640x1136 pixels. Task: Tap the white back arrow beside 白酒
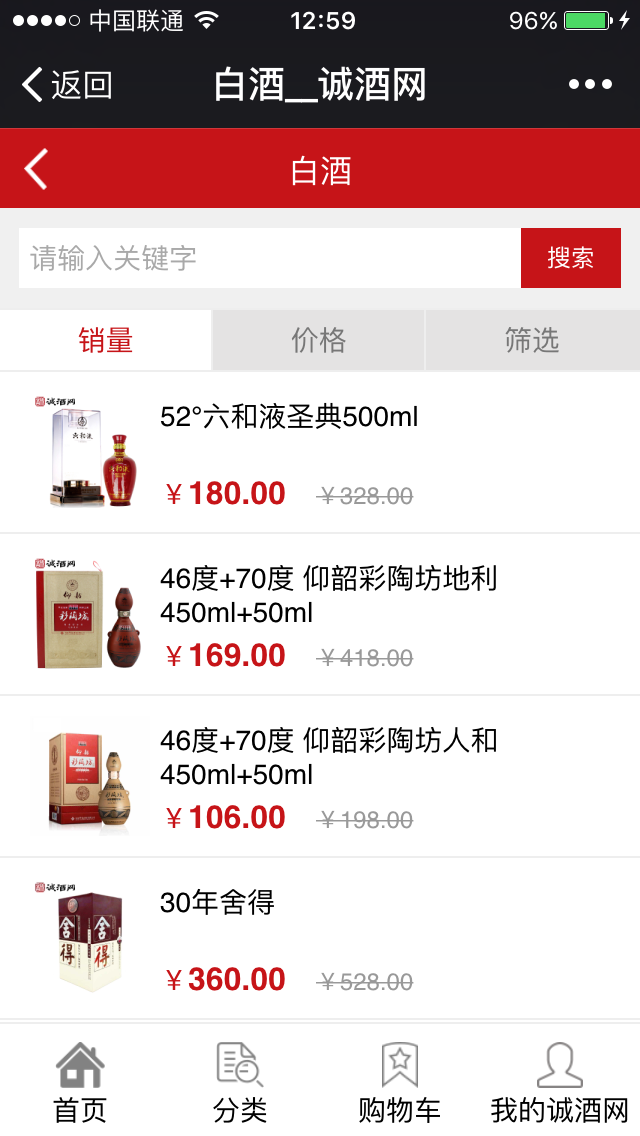coord(37,169)
